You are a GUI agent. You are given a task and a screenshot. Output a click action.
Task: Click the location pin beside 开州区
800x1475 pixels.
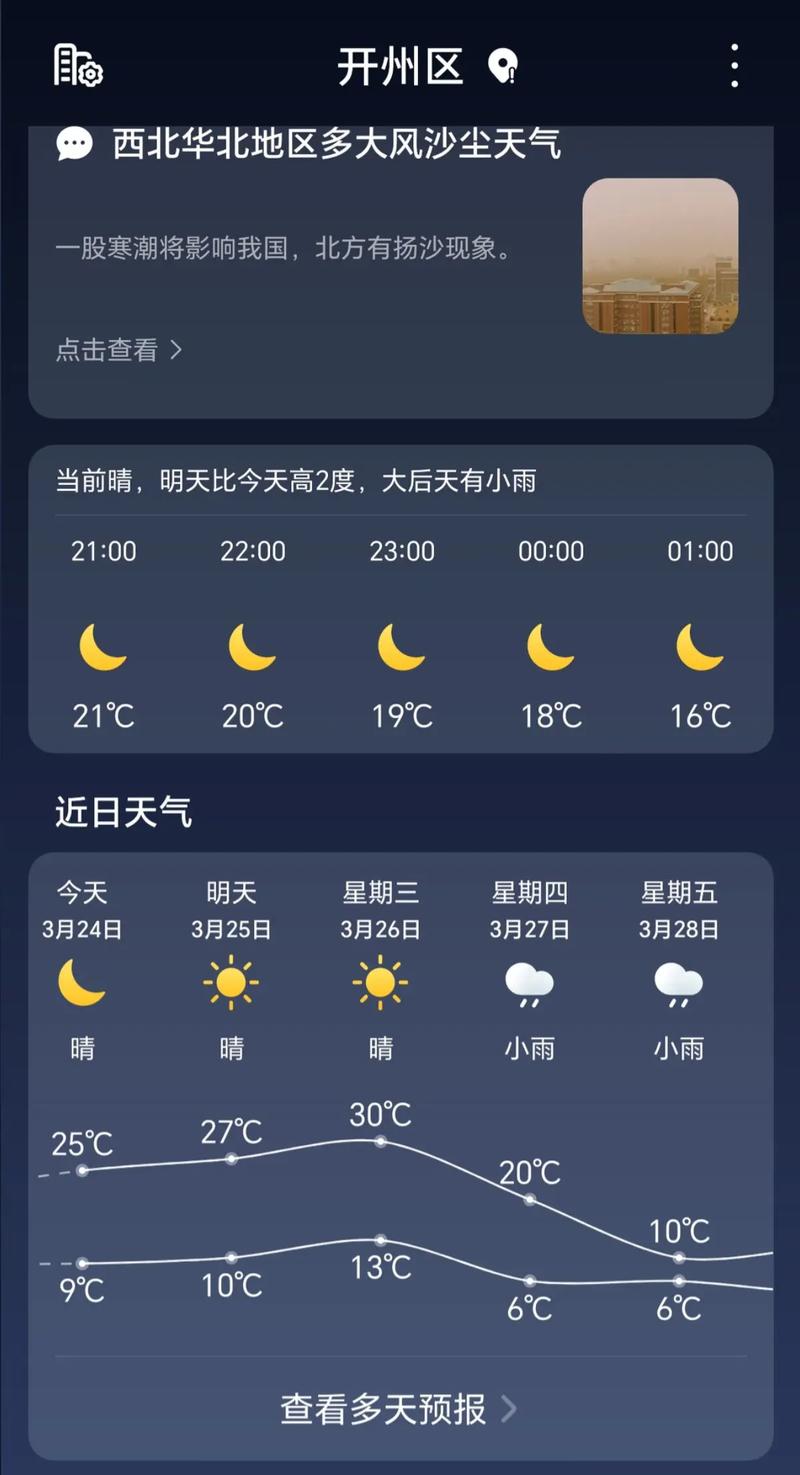503,66
